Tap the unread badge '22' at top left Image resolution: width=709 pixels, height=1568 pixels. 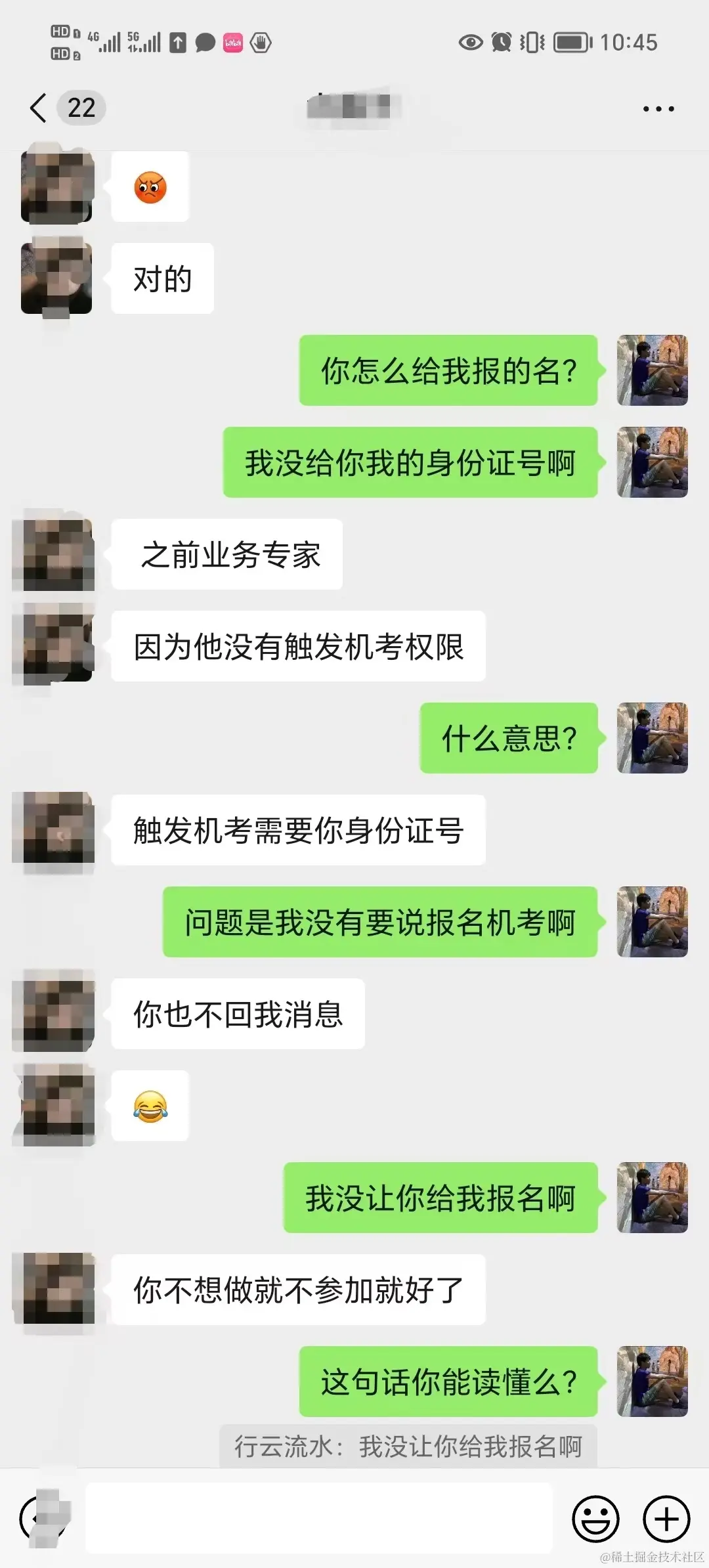80,108
